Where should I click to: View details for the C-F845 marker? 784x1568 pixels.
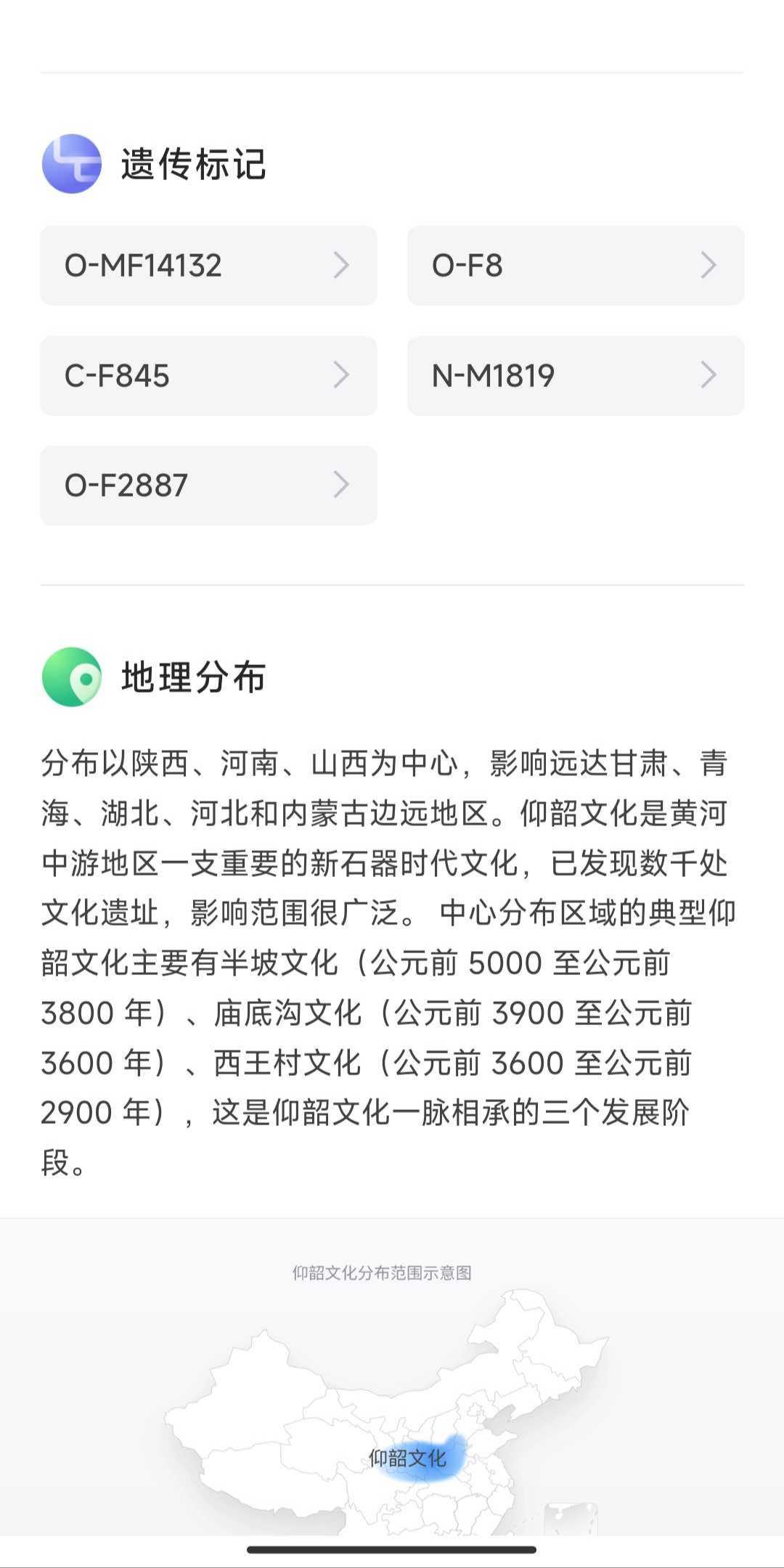[208, 376]
